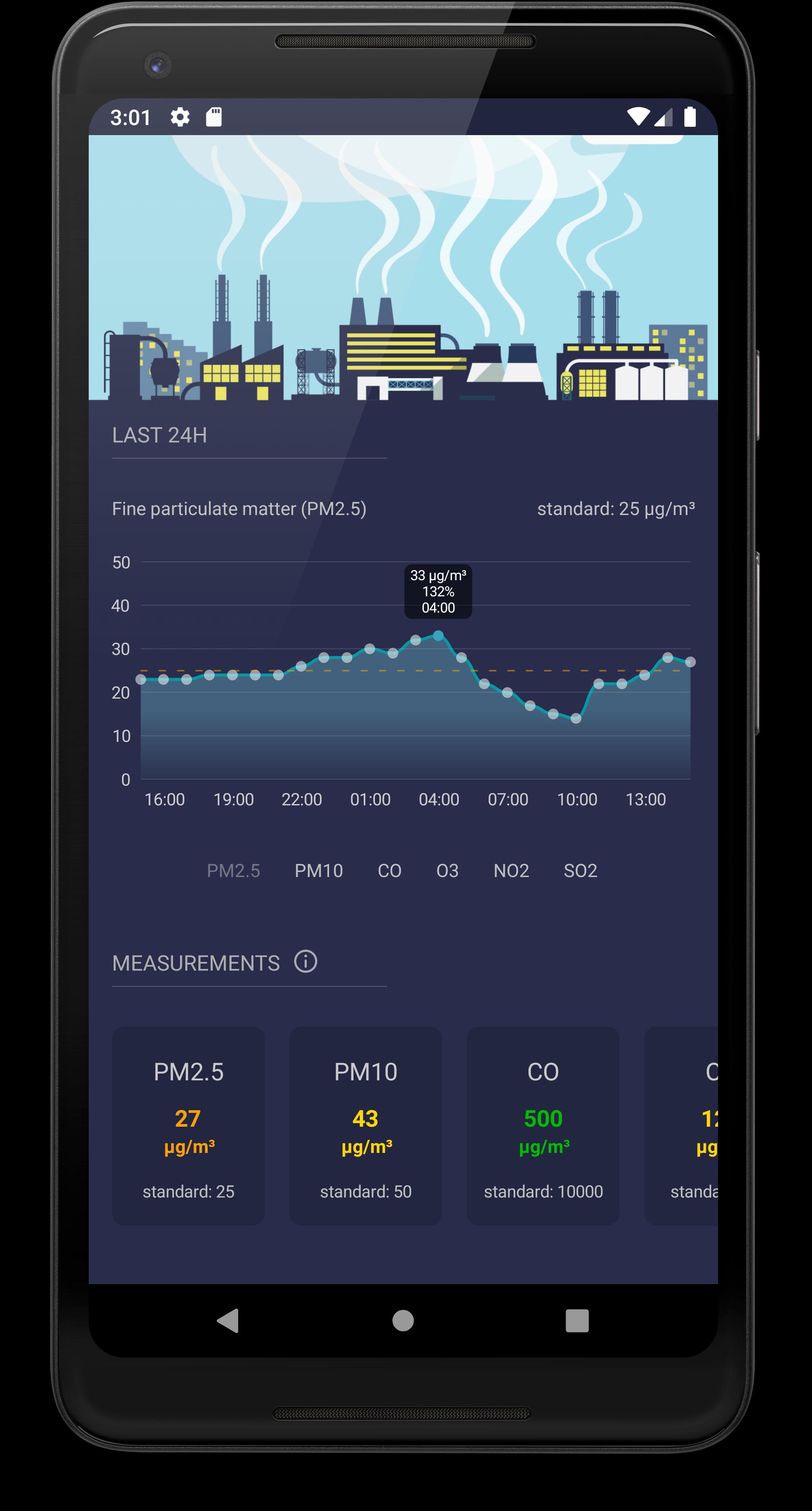Switch the chart to PM10
The height and width of the screenshot is (1511, 812).
pos(318,870)
